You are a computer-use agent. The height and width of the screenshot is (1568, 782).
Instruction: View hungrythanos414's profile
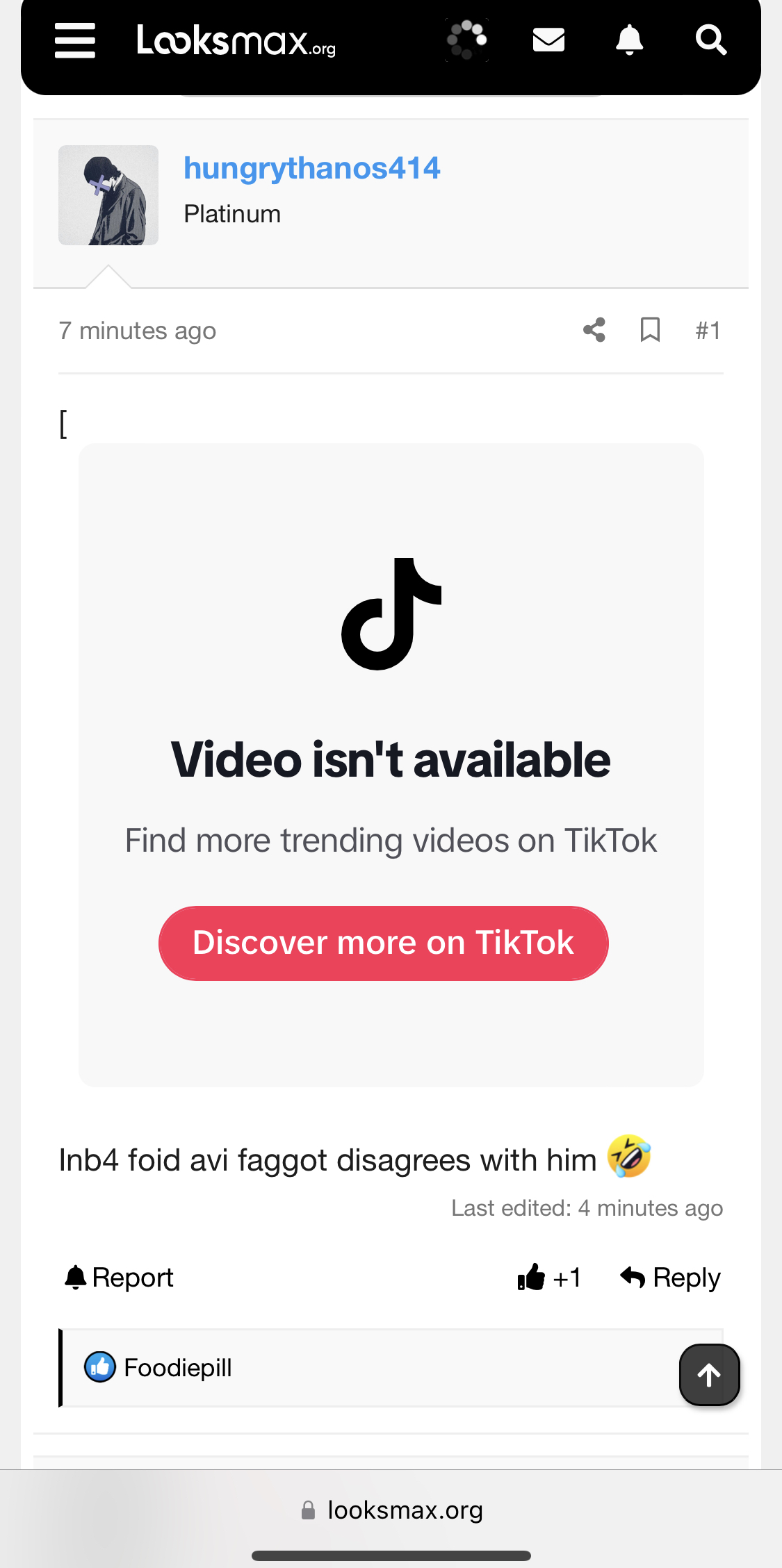311,168
